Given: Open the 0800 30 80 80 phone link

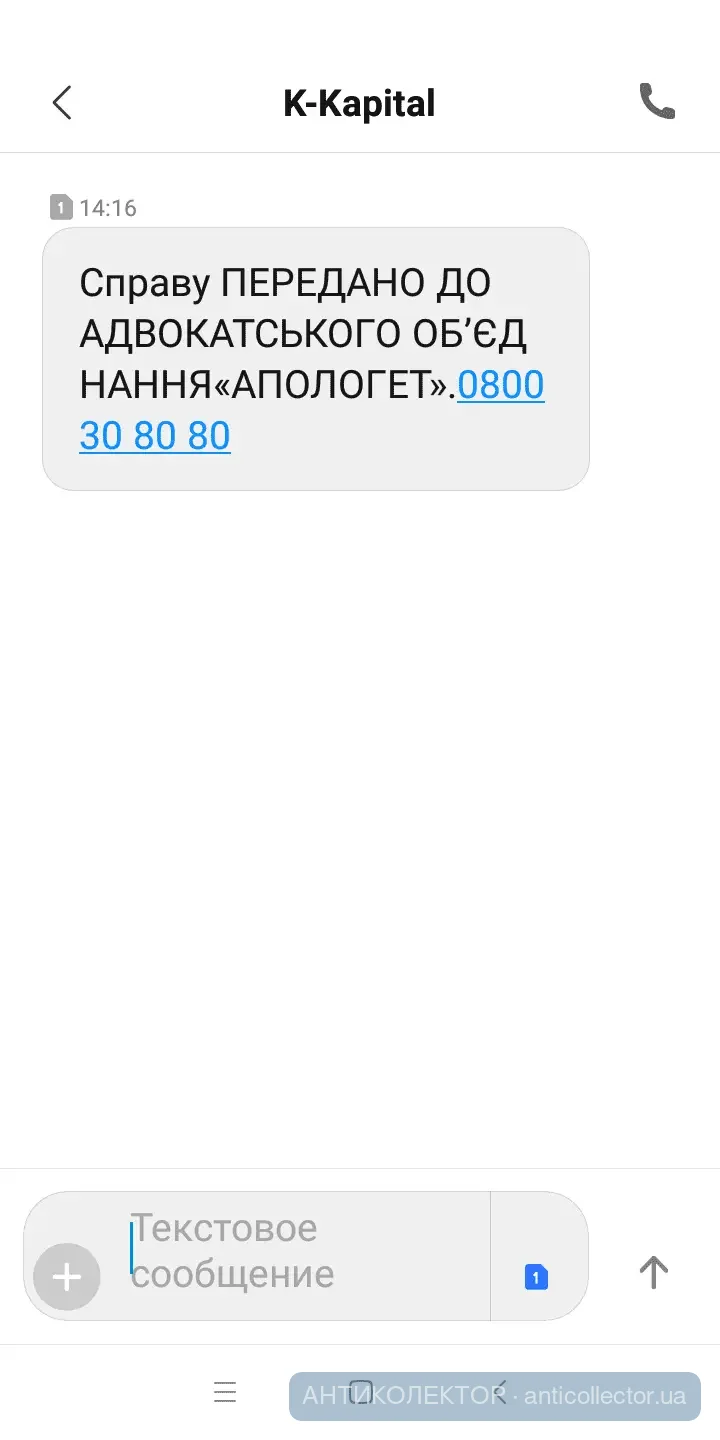Looking at the screenshot, I should [x=155, y=436].
